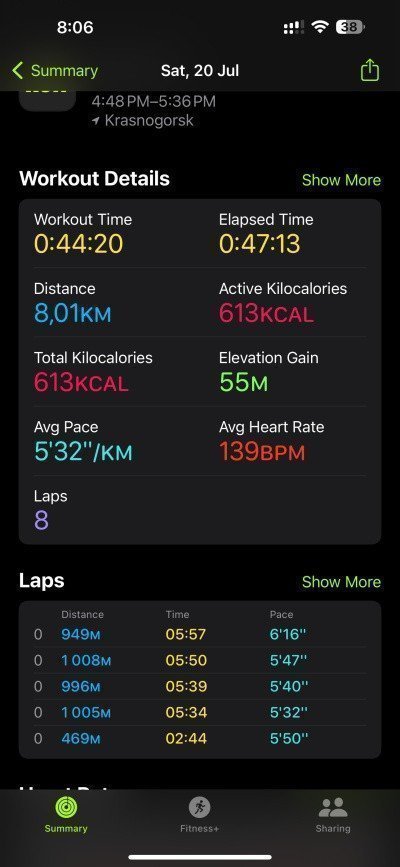
Task: Share this workout
Action: (370, 71)
